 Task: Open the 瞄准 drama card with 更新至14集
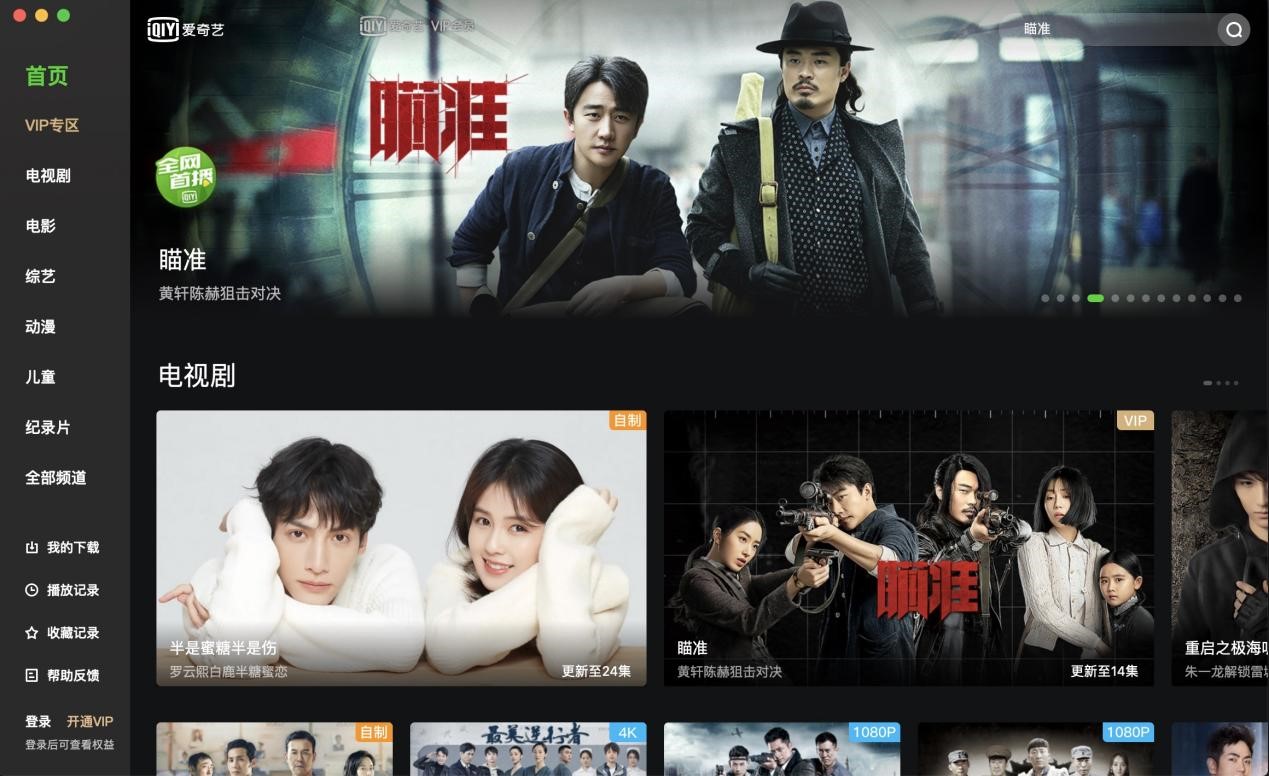coord(908,548)
